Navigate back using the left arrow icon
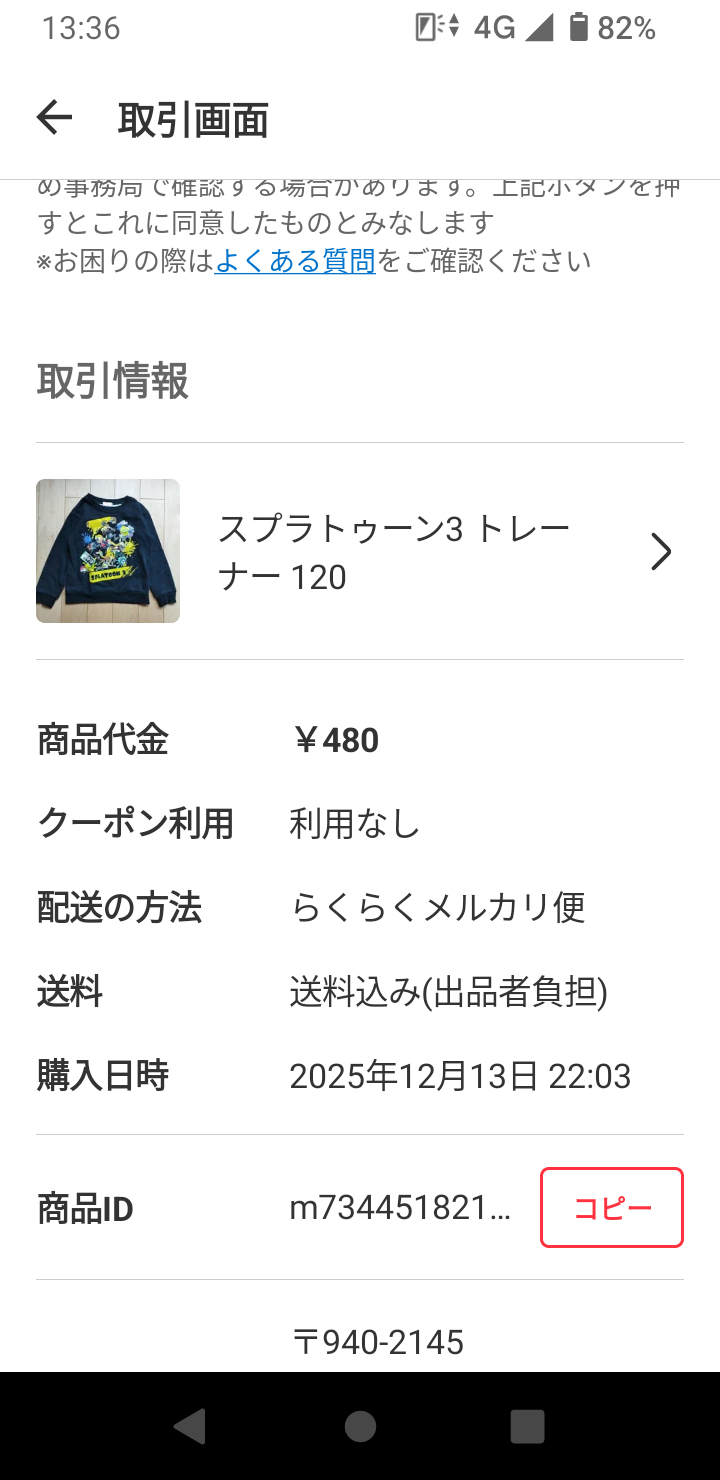Image resolution: width=720 pixels, height=1480 pixels. click(54, 117)
